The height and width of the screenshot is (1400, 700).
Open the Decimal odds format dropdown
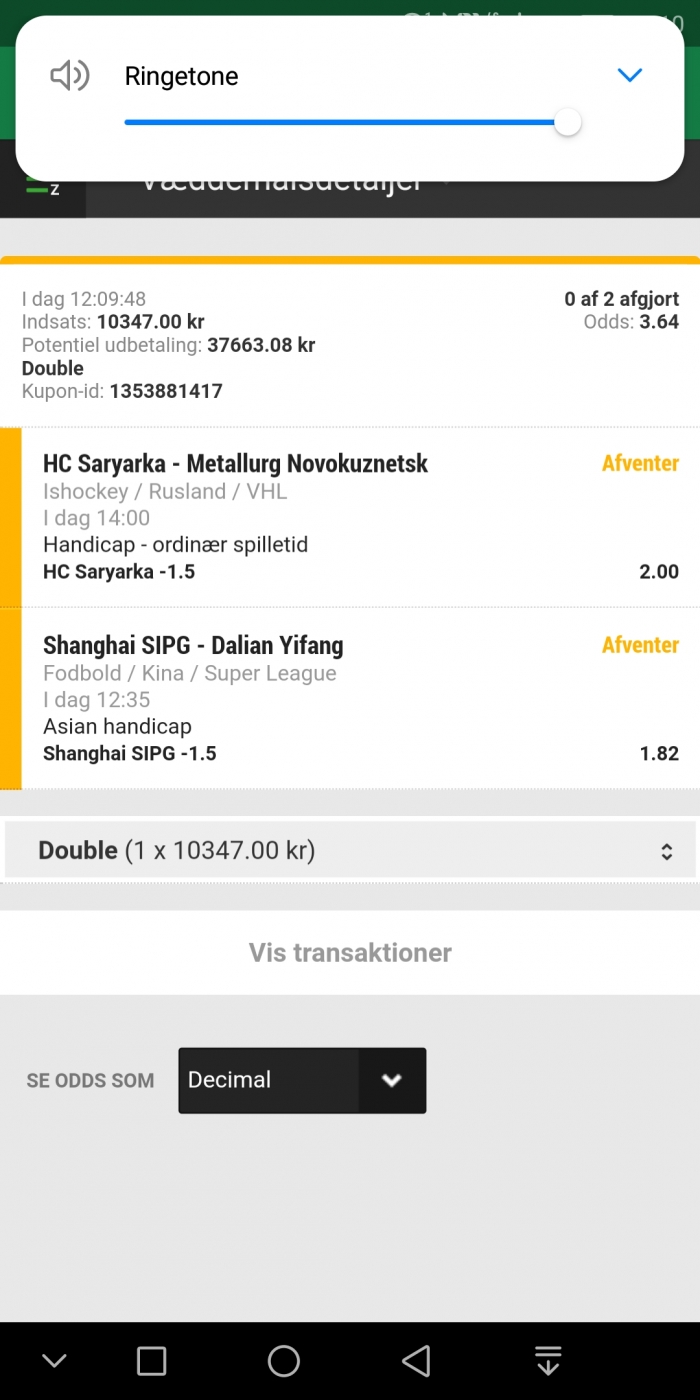pos(302,1080)
